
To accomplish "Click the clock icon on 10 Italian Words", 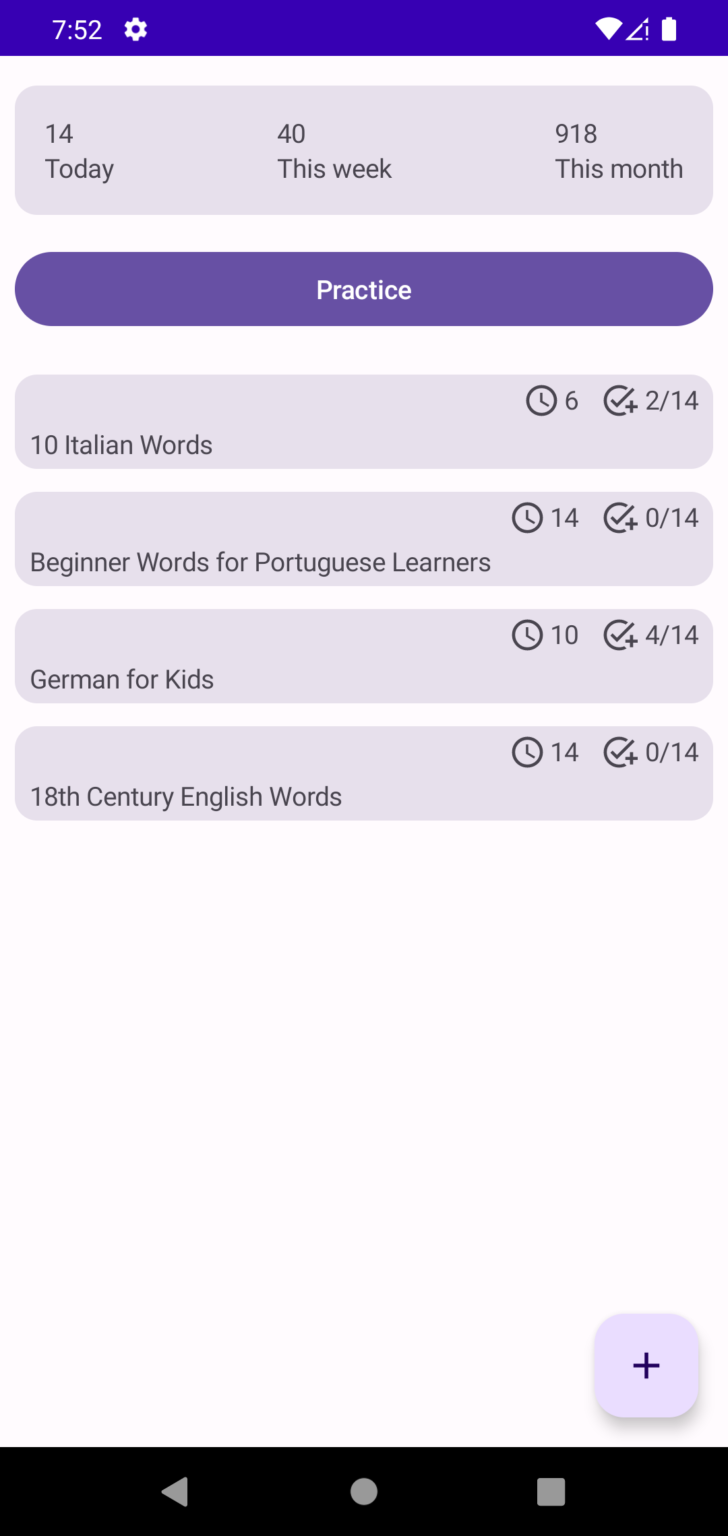I will [x=539, y=400].
